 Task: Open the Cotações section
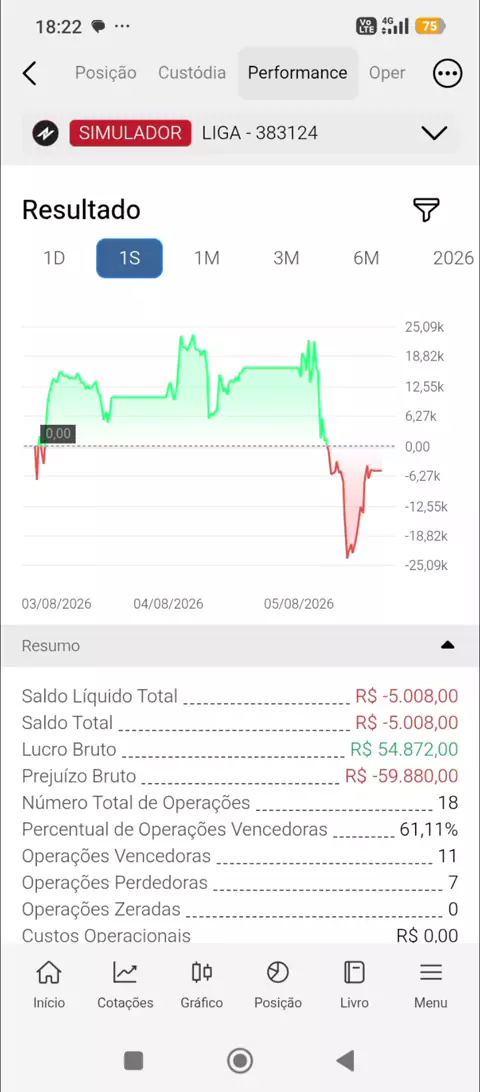[125, 984]
